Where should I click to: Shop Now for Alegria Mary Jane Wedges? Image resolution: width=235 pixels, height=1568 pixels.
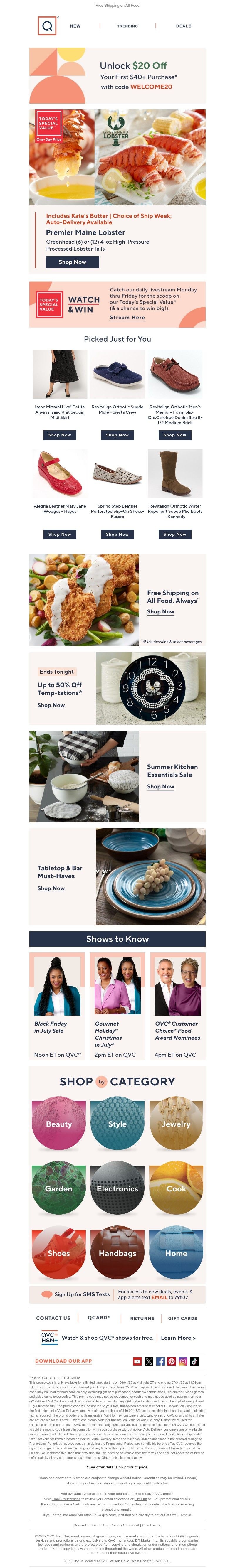(60, 535)
